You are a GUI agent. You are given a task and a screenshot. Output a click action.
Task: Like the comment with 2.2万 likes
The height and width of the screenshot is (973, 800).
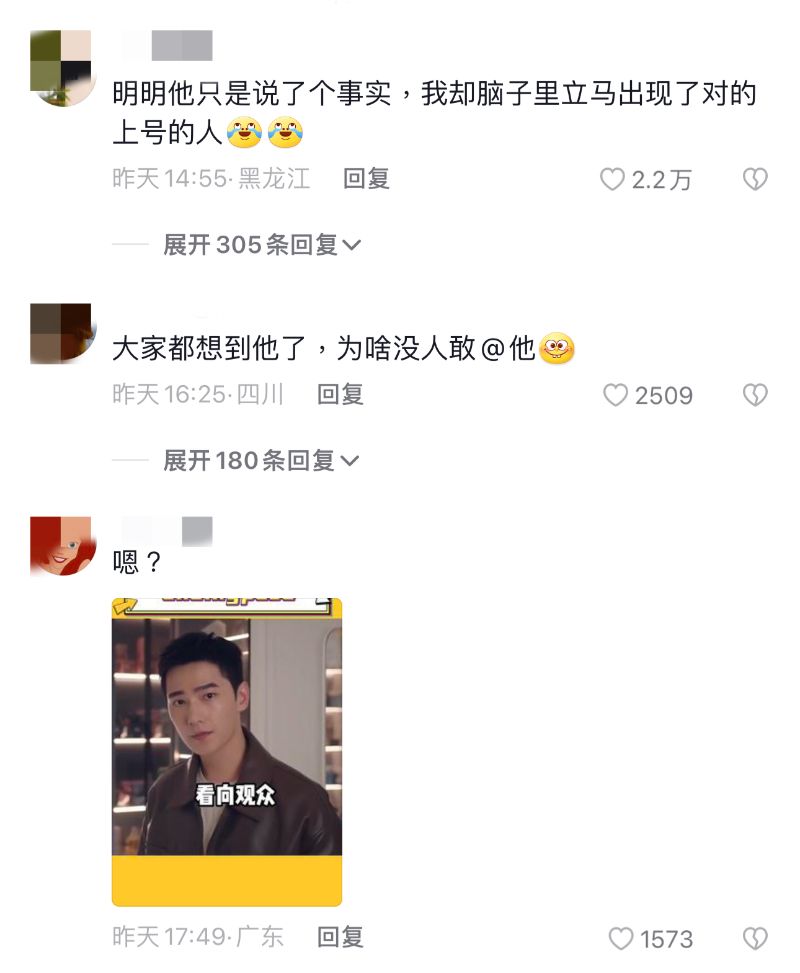point(612,180)
